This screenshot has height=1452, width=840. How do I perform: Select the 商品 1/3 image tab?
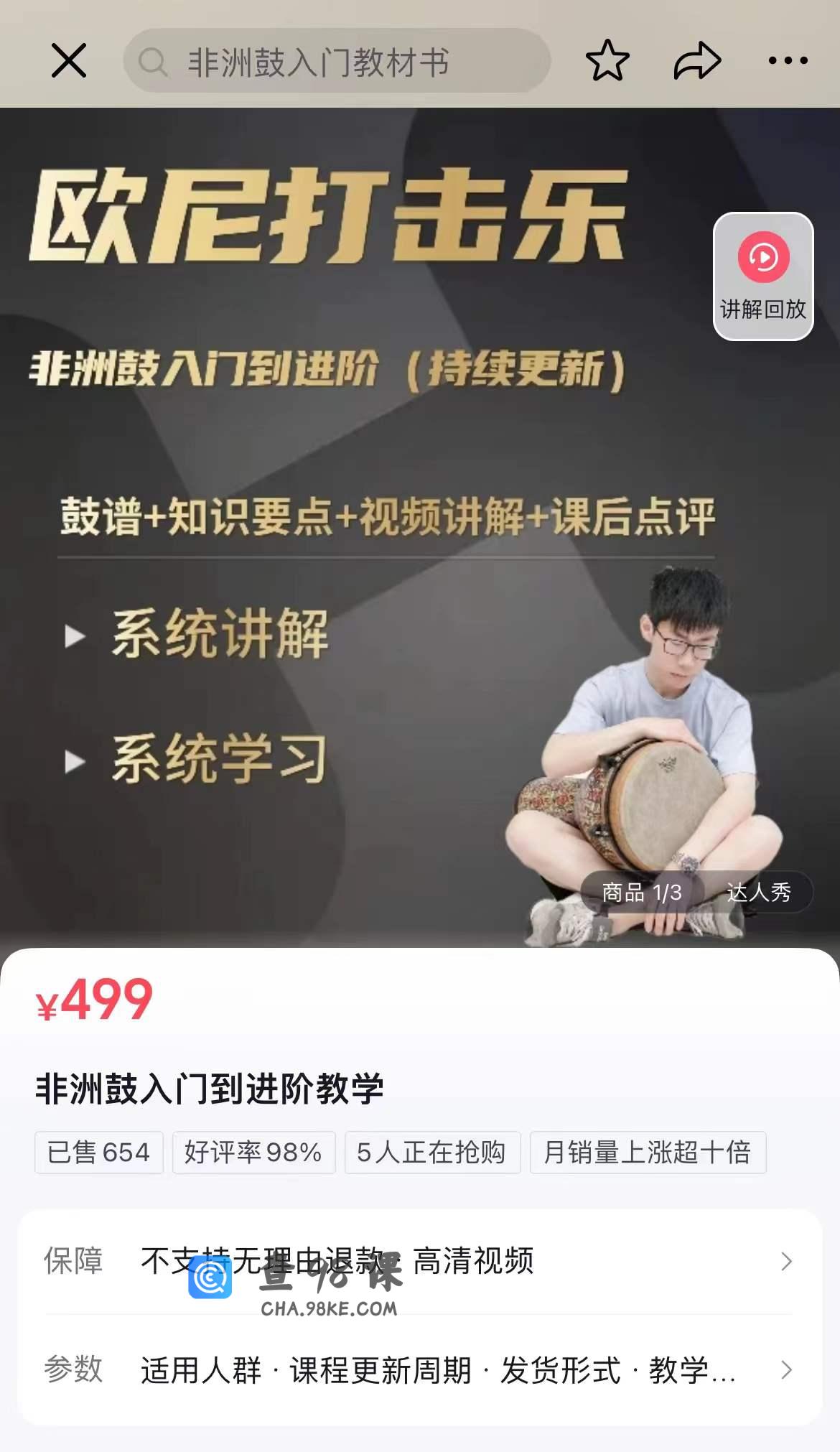pyautogui.click(x=641, y=892)
